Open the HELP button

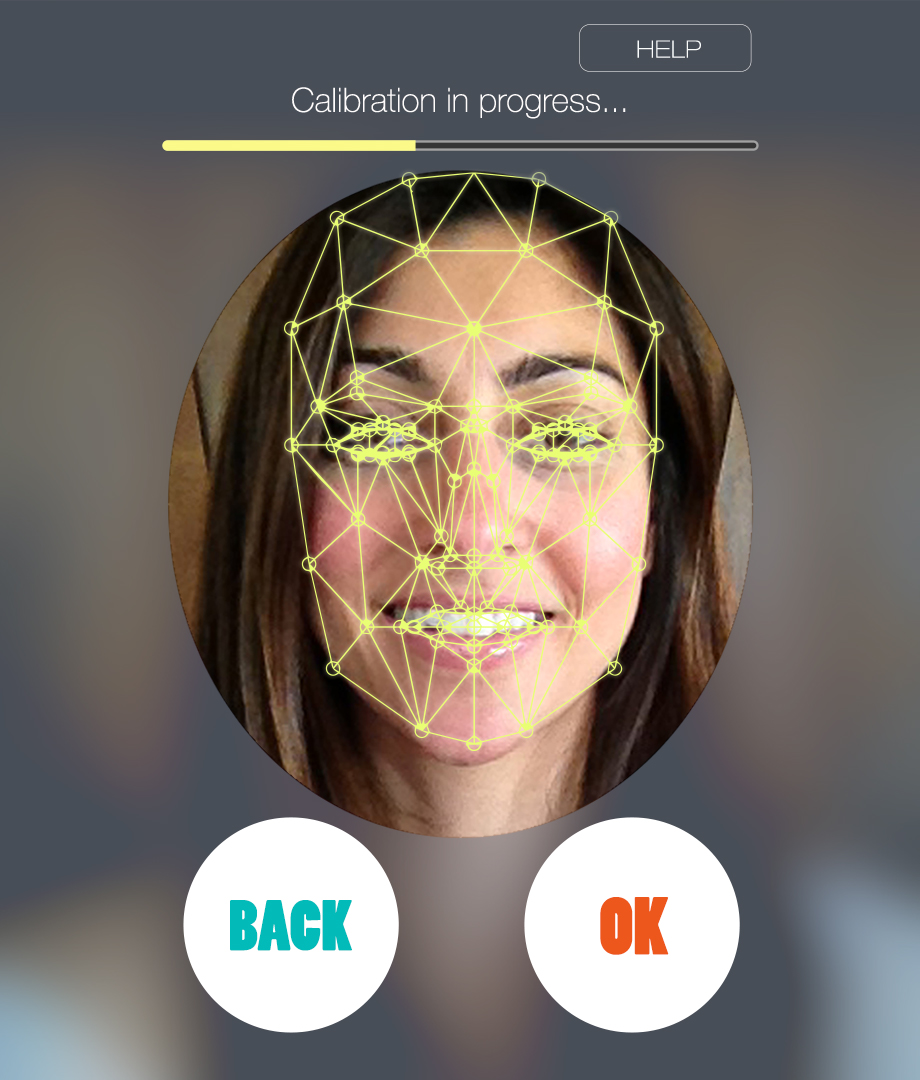point(665,48)
